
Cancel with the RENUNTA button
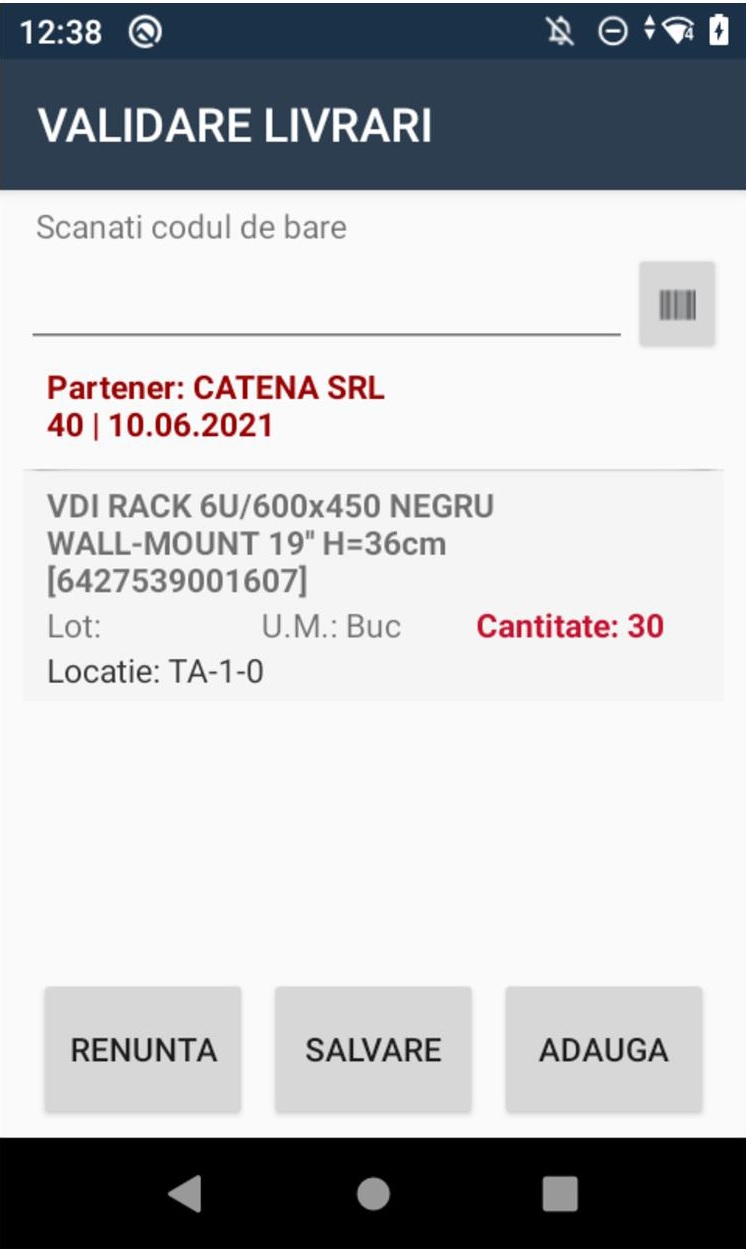(143, 1049)
